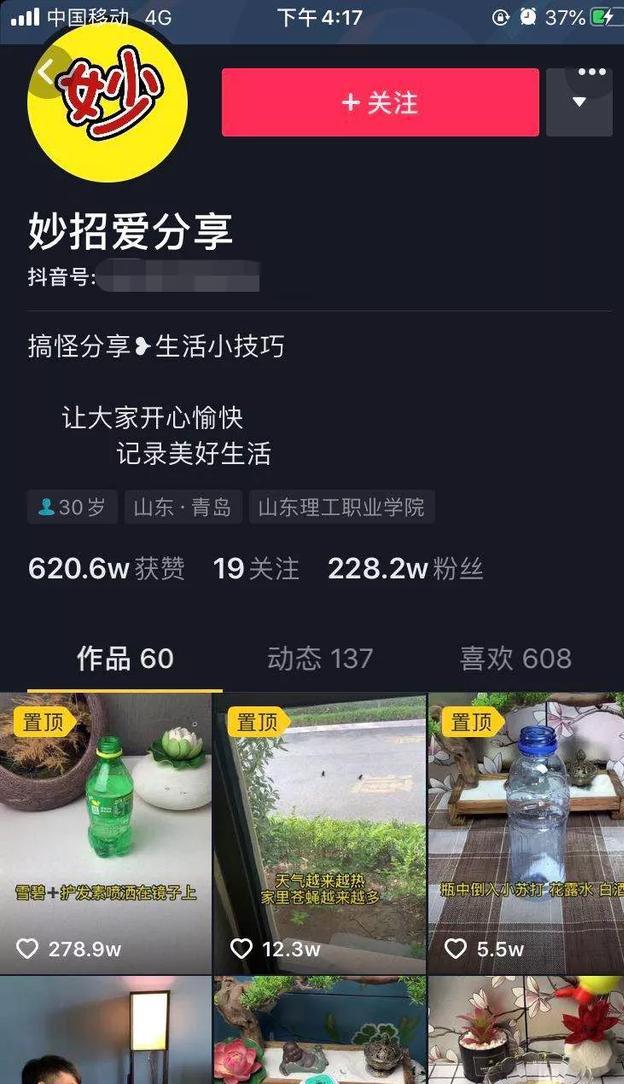The width and height of the screenshot is (624, 1084).
Task: View the 228.2w 粉丝 followers list
Action: click(x=406, y=569)
